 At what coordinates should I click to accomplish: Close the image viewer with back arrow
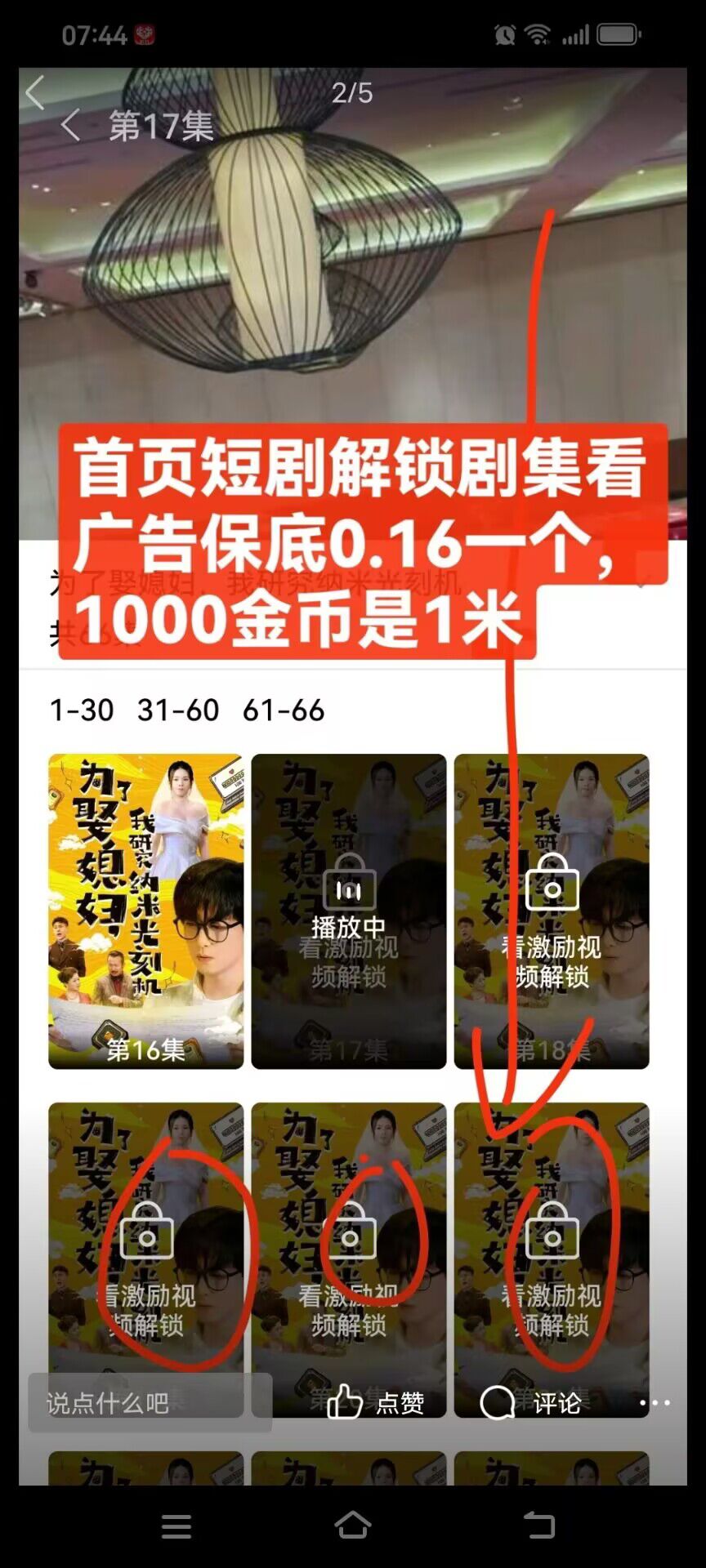tap(34, 92)
